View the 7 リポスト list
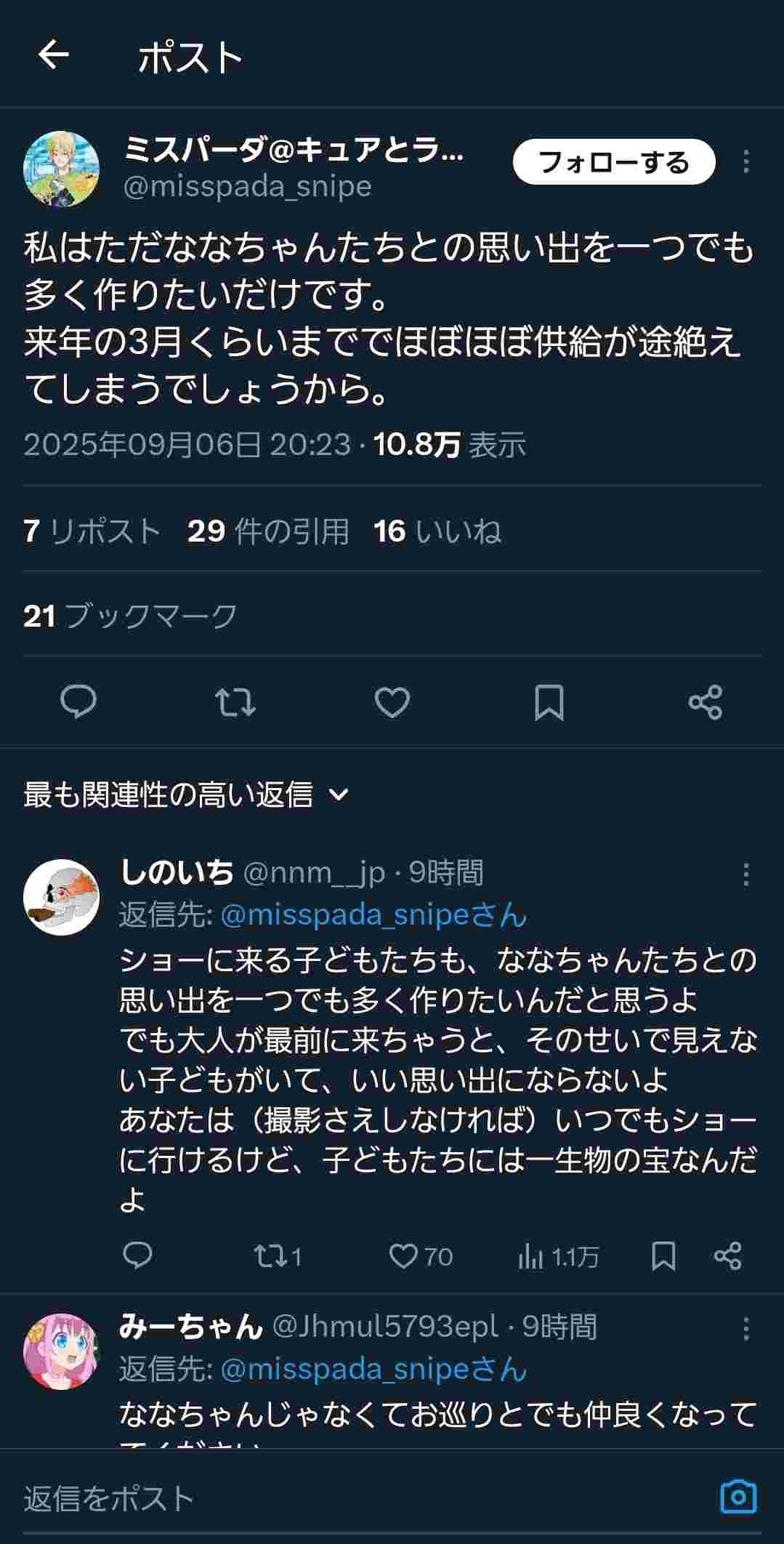 point(92,531)
